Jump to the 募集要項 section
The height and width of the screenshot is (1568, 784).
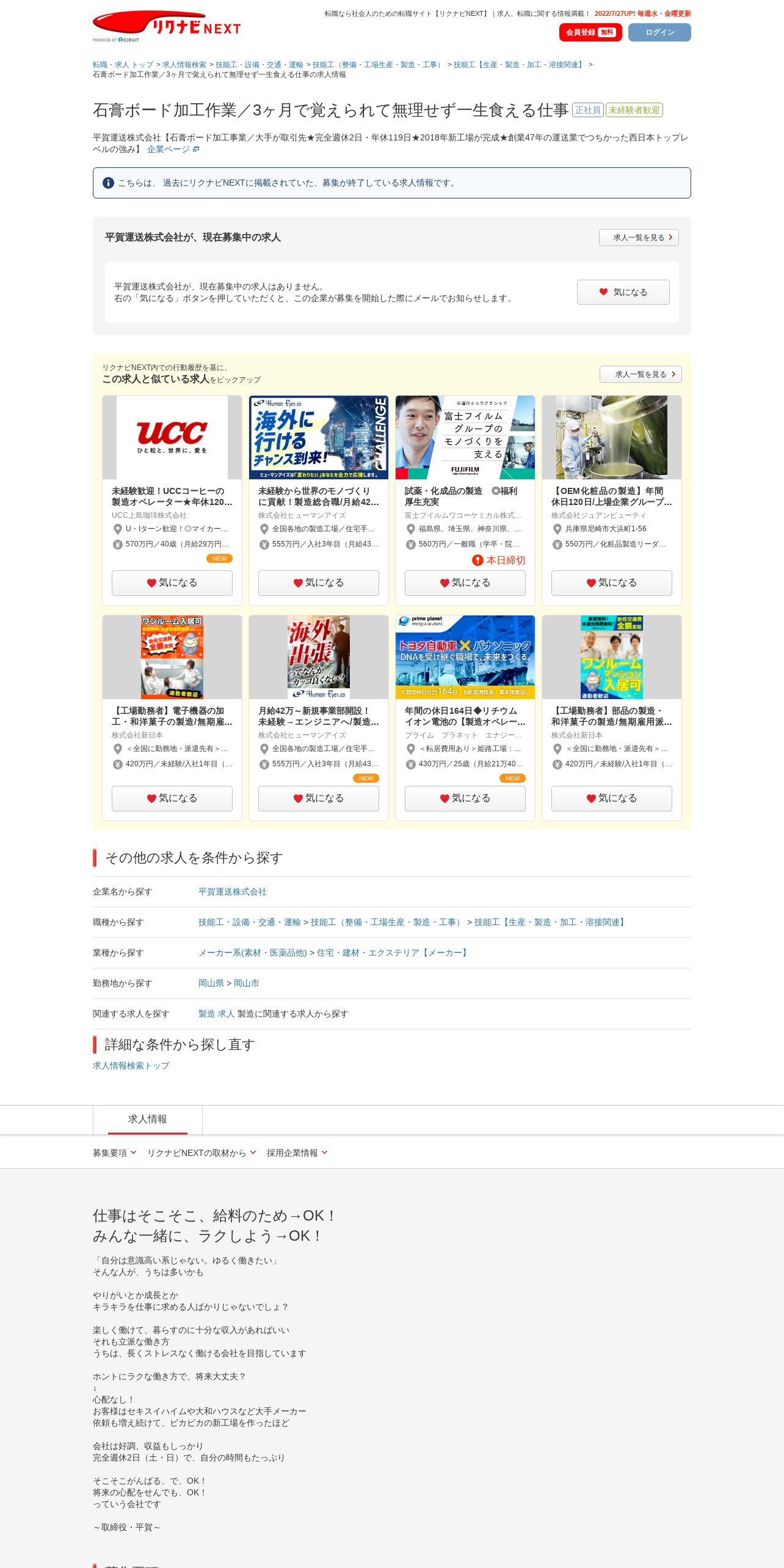pos(114,1153)
